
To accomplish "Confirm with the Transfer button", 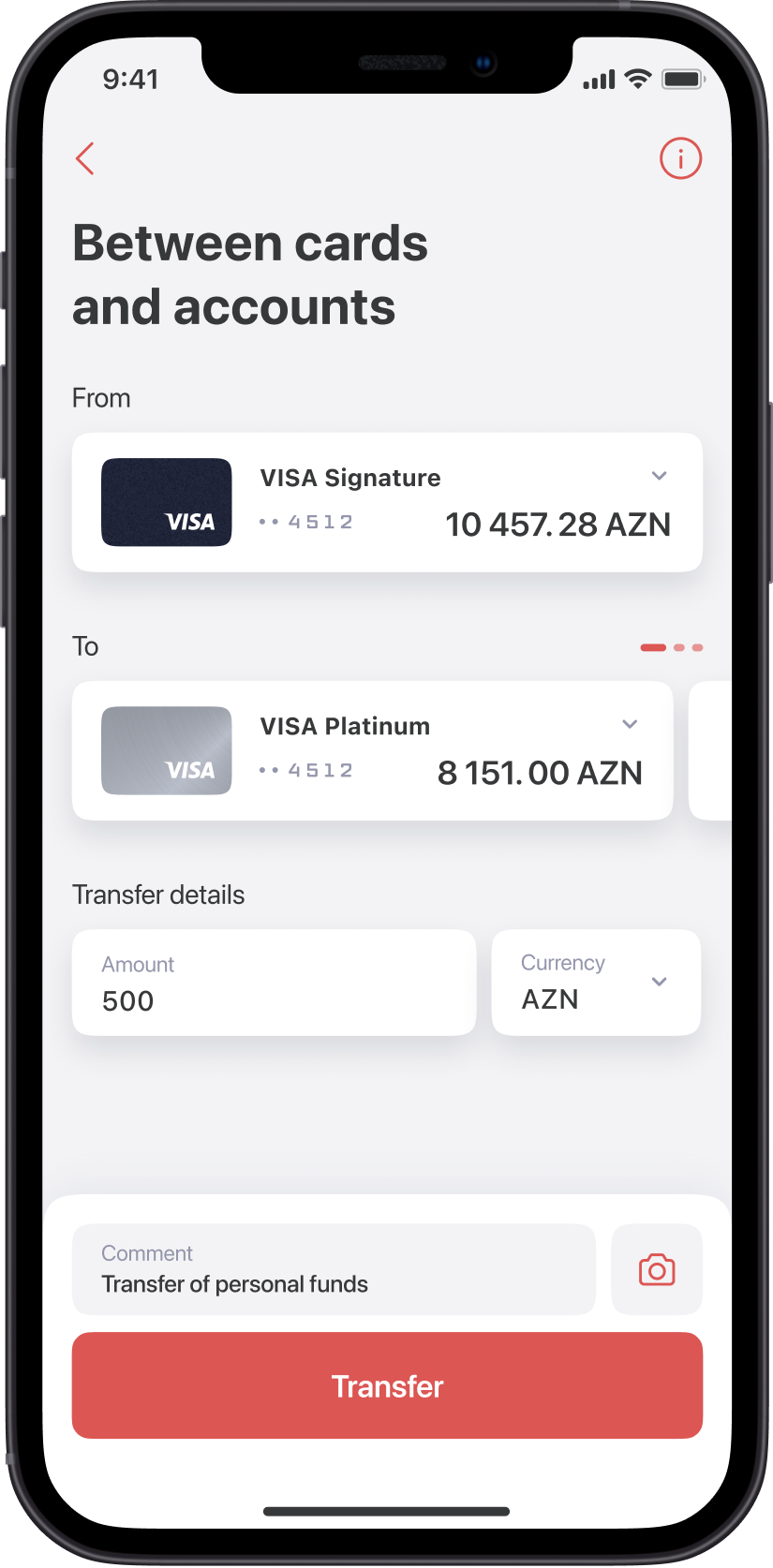I will 387,1385.
